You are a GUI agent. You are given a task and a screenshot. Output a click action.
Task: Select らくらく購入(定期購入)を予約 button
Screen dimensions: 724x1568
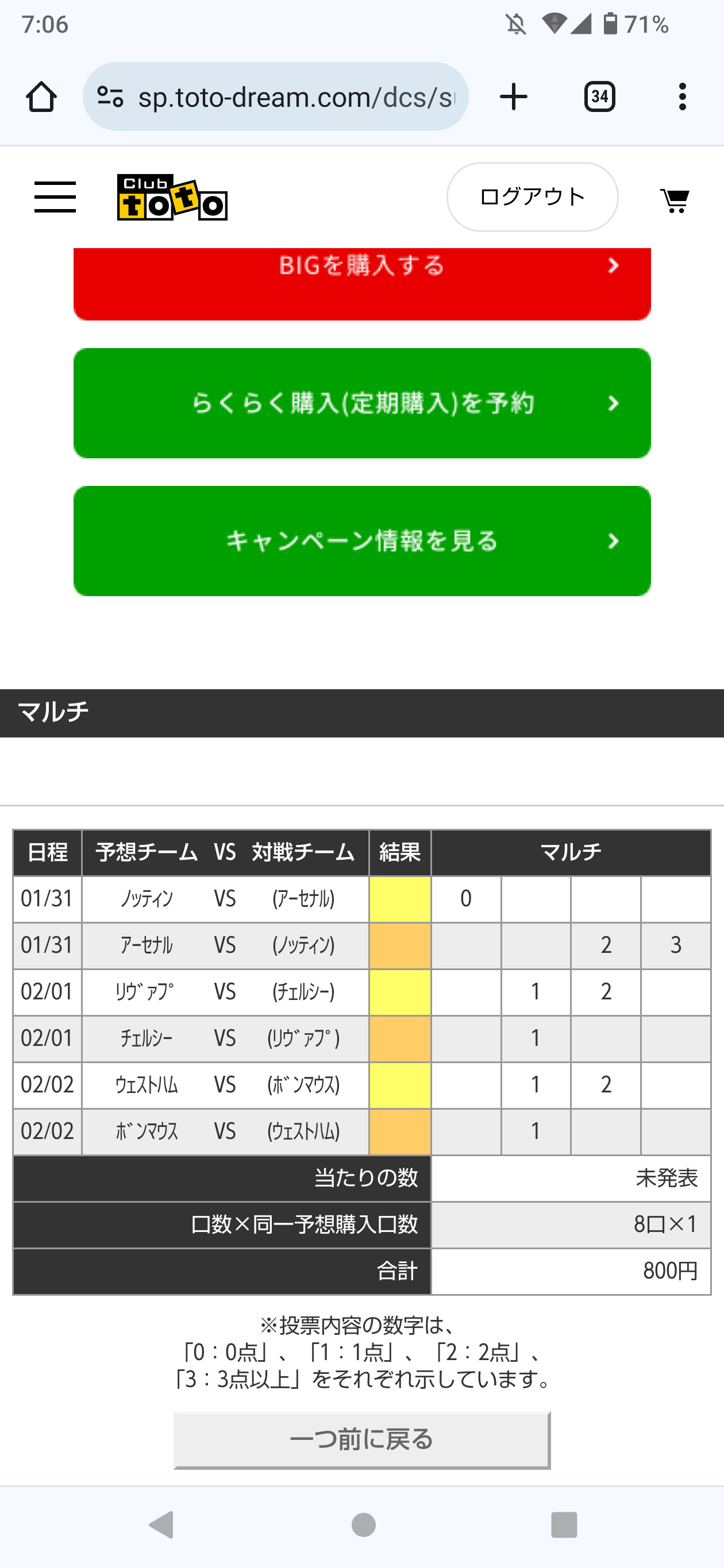point(361,403)
